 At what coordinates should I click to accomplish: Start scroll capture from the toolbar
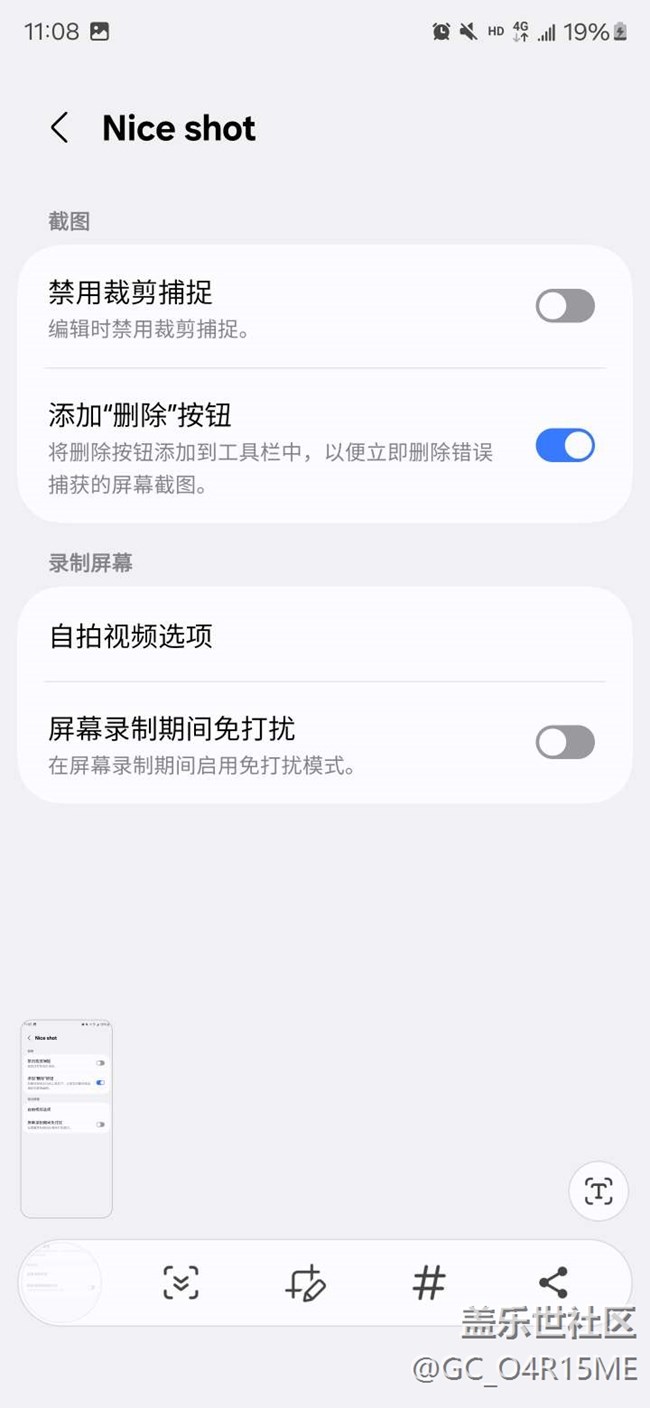point(181,1282)
